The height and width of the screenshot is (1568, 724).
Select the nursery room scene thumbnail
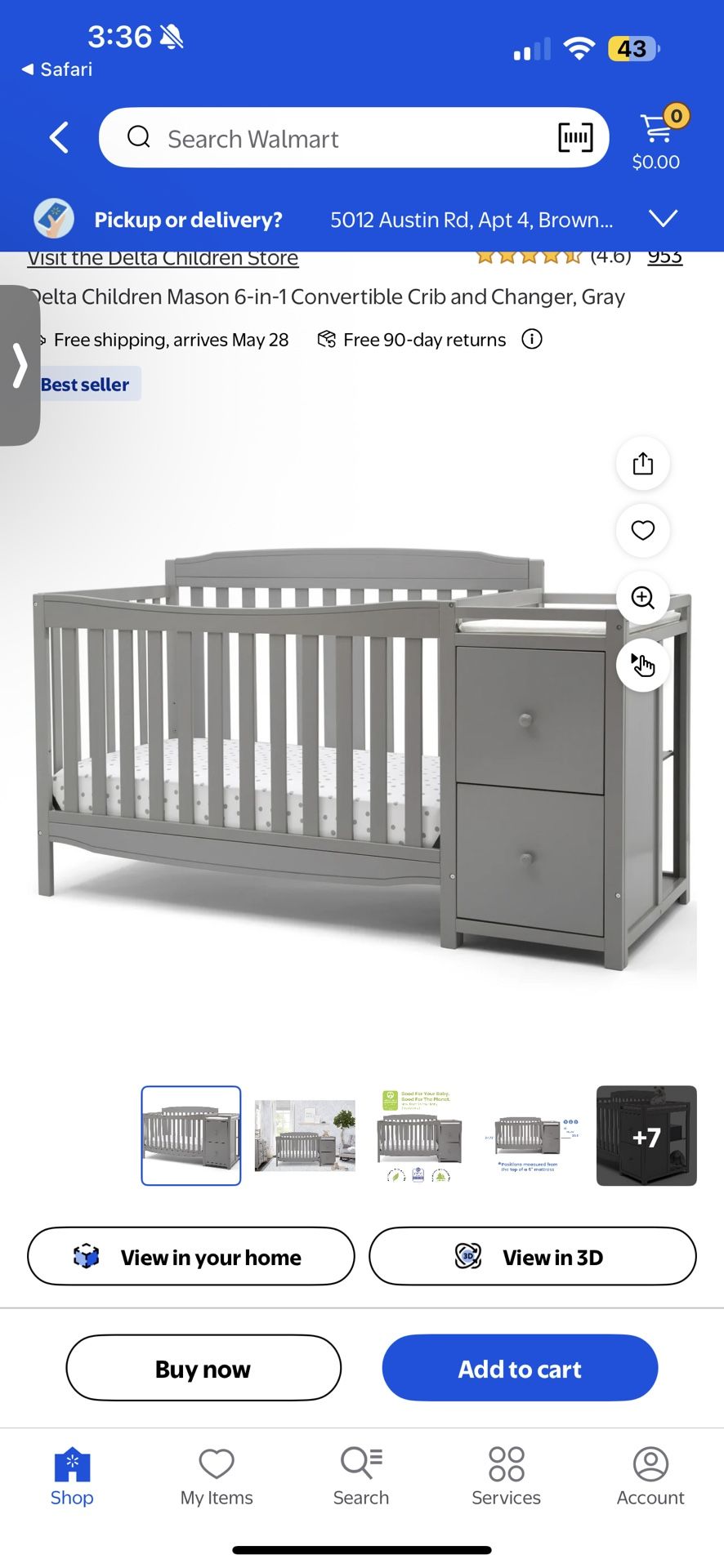(x=305, y=1135)
